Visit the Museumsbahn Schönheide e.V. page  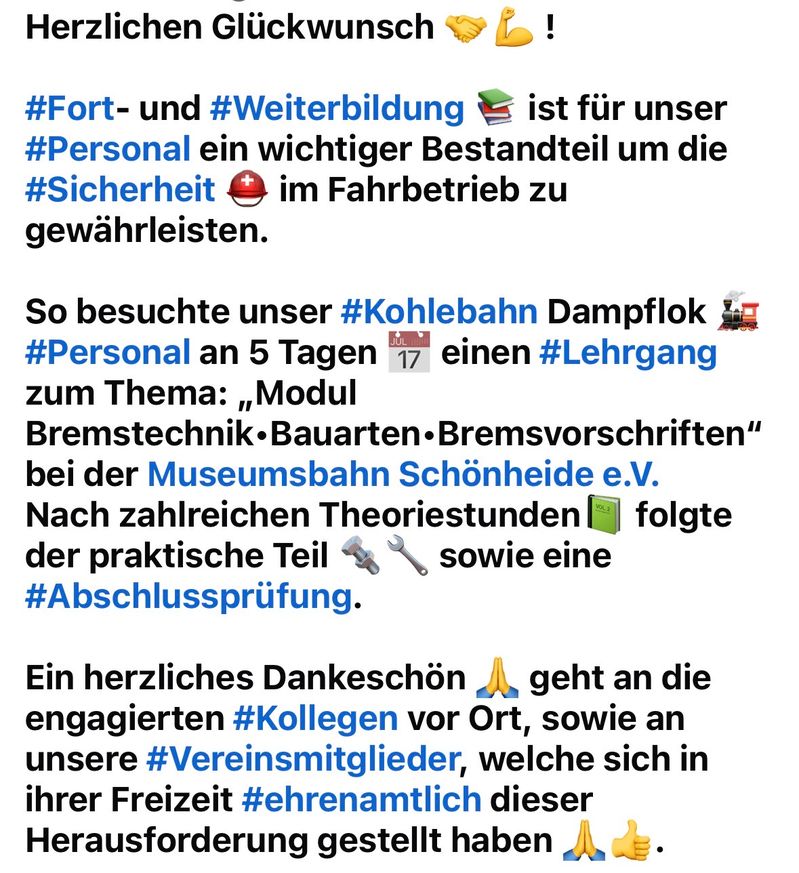(403, 475)
